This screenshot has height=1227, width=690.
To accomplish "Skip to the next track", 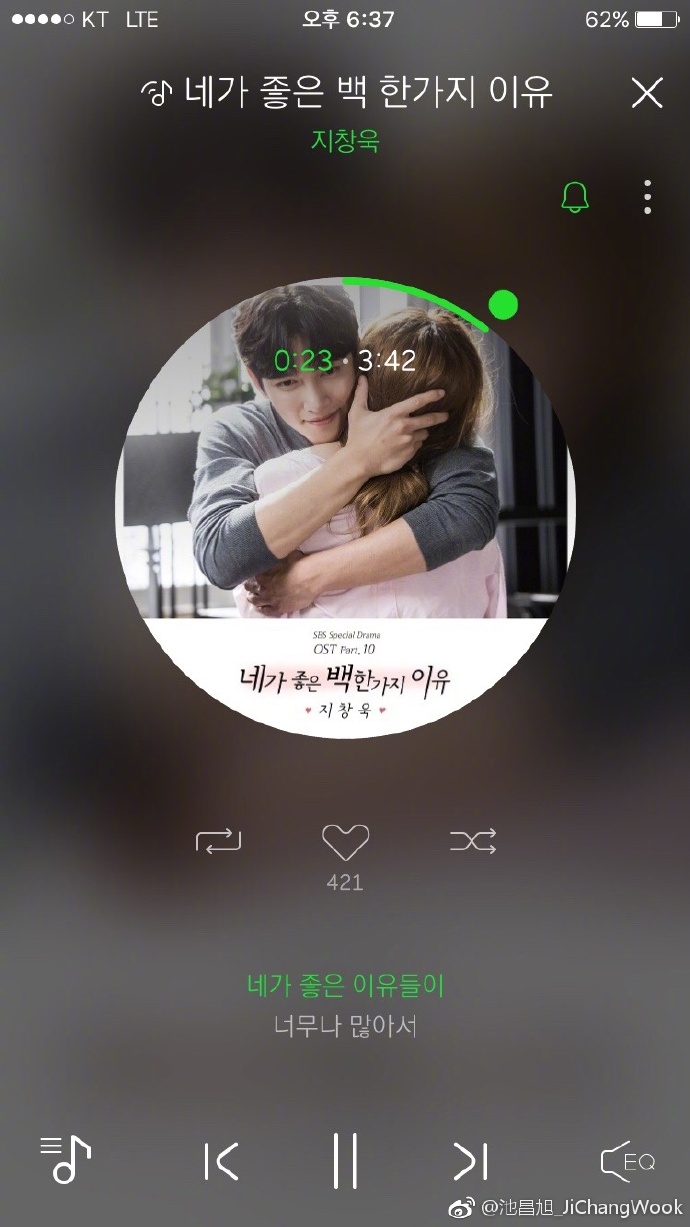I will click(471, 1161).
